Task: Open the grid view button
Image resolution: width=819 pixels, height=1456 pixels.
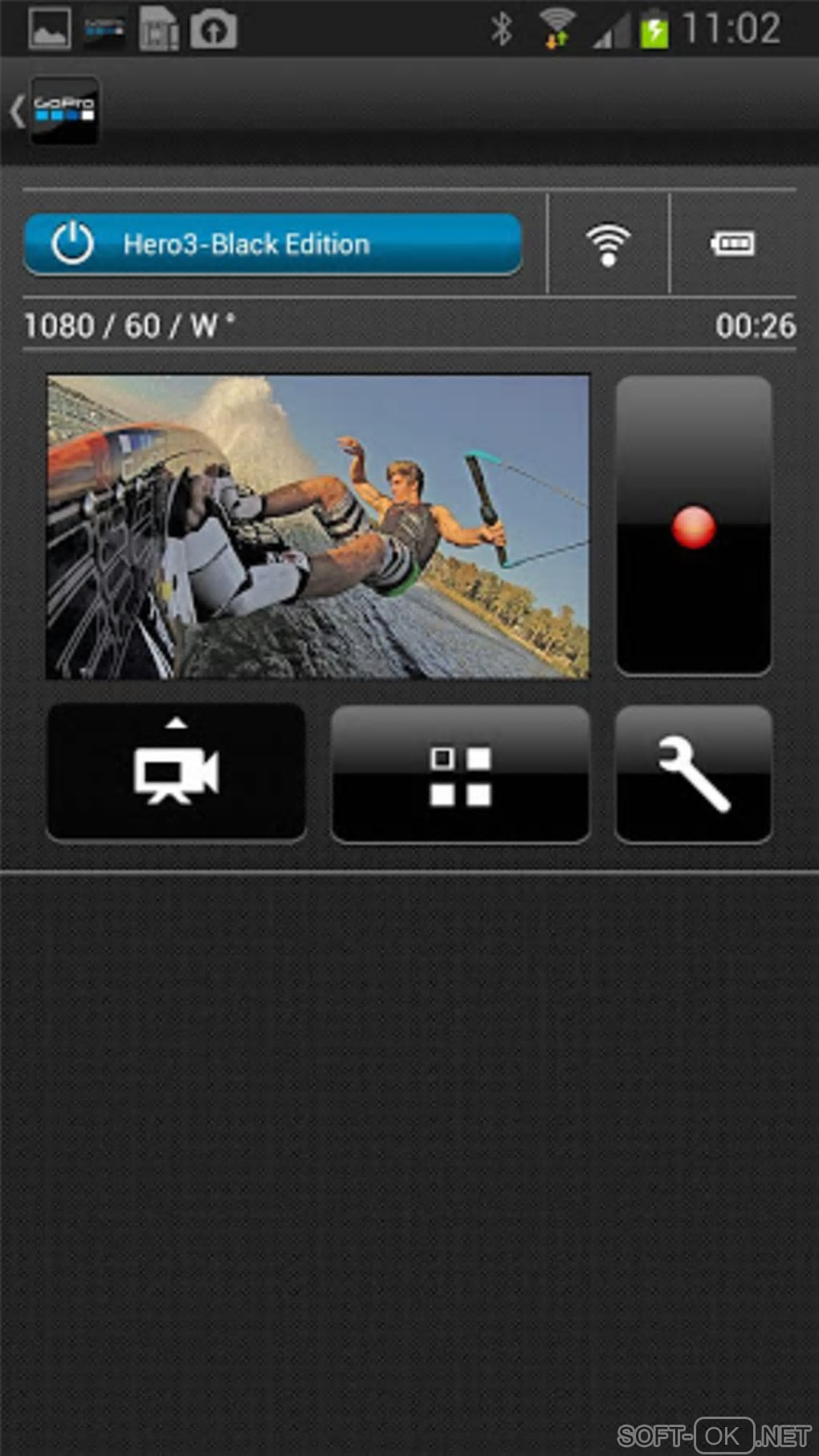Action: pyautogui.click(x=460, y=775)
